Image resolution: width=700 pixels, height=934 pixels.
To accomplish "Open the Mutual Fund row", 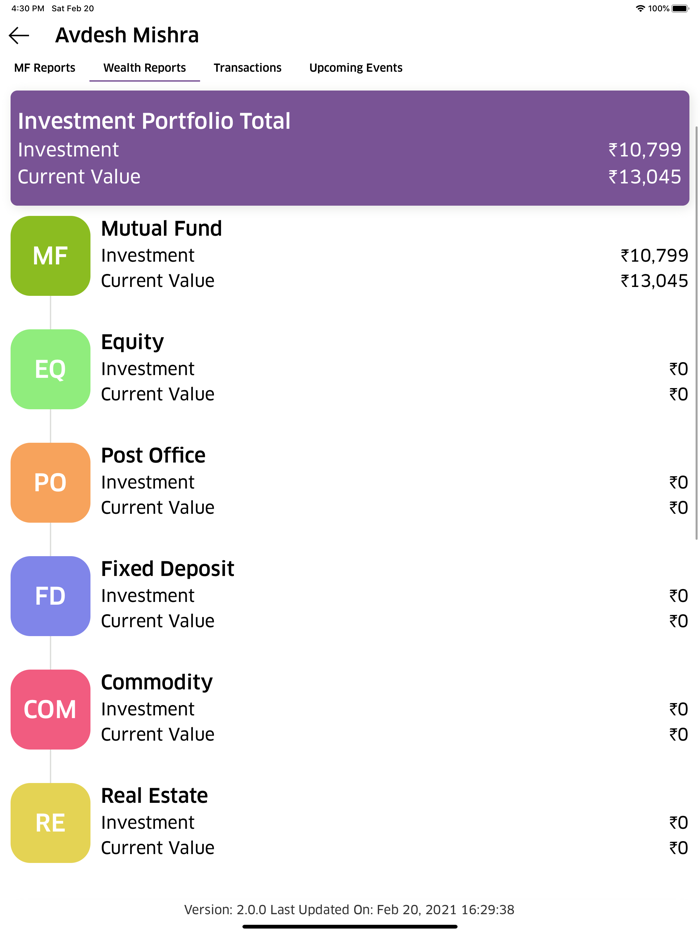I will point(349,256).
